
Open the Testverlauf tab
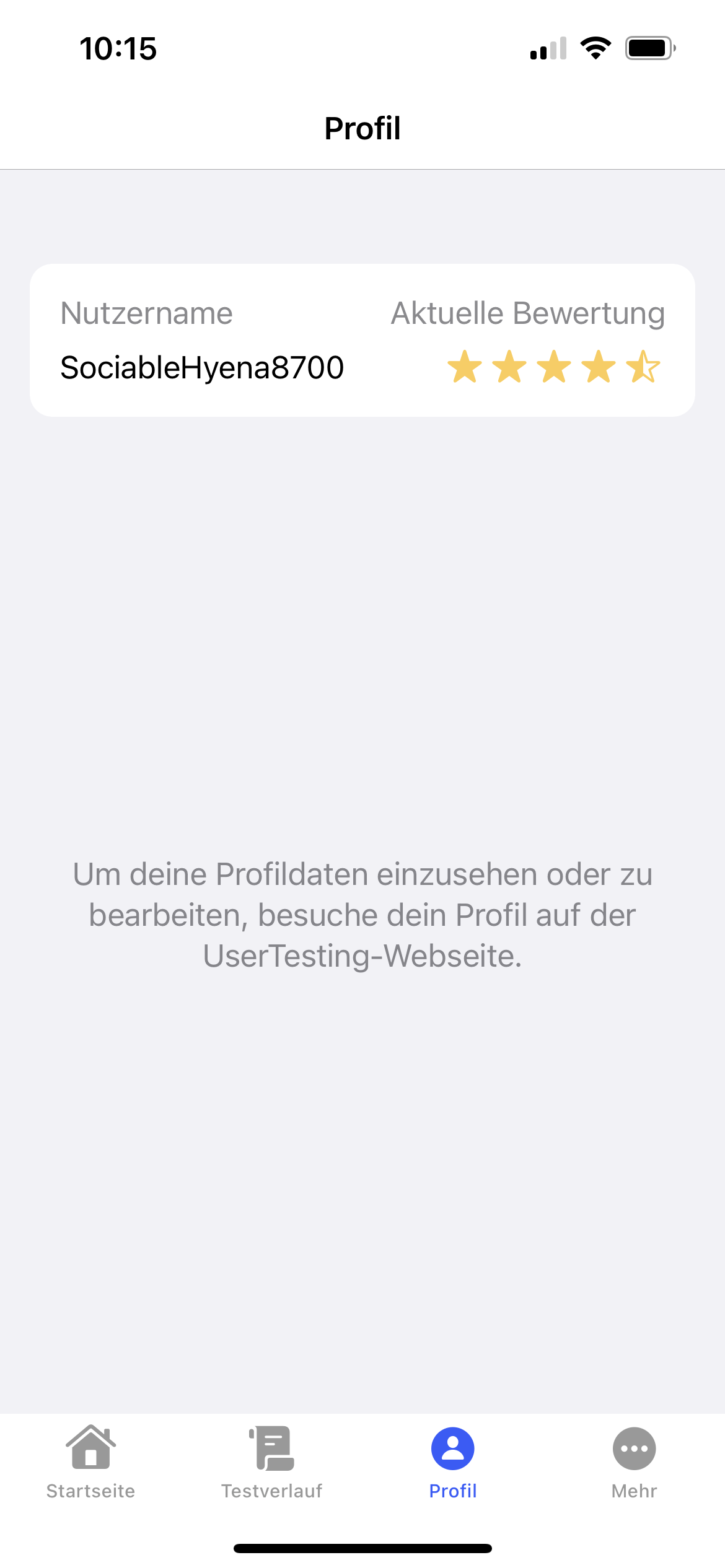pos(272,1463)
